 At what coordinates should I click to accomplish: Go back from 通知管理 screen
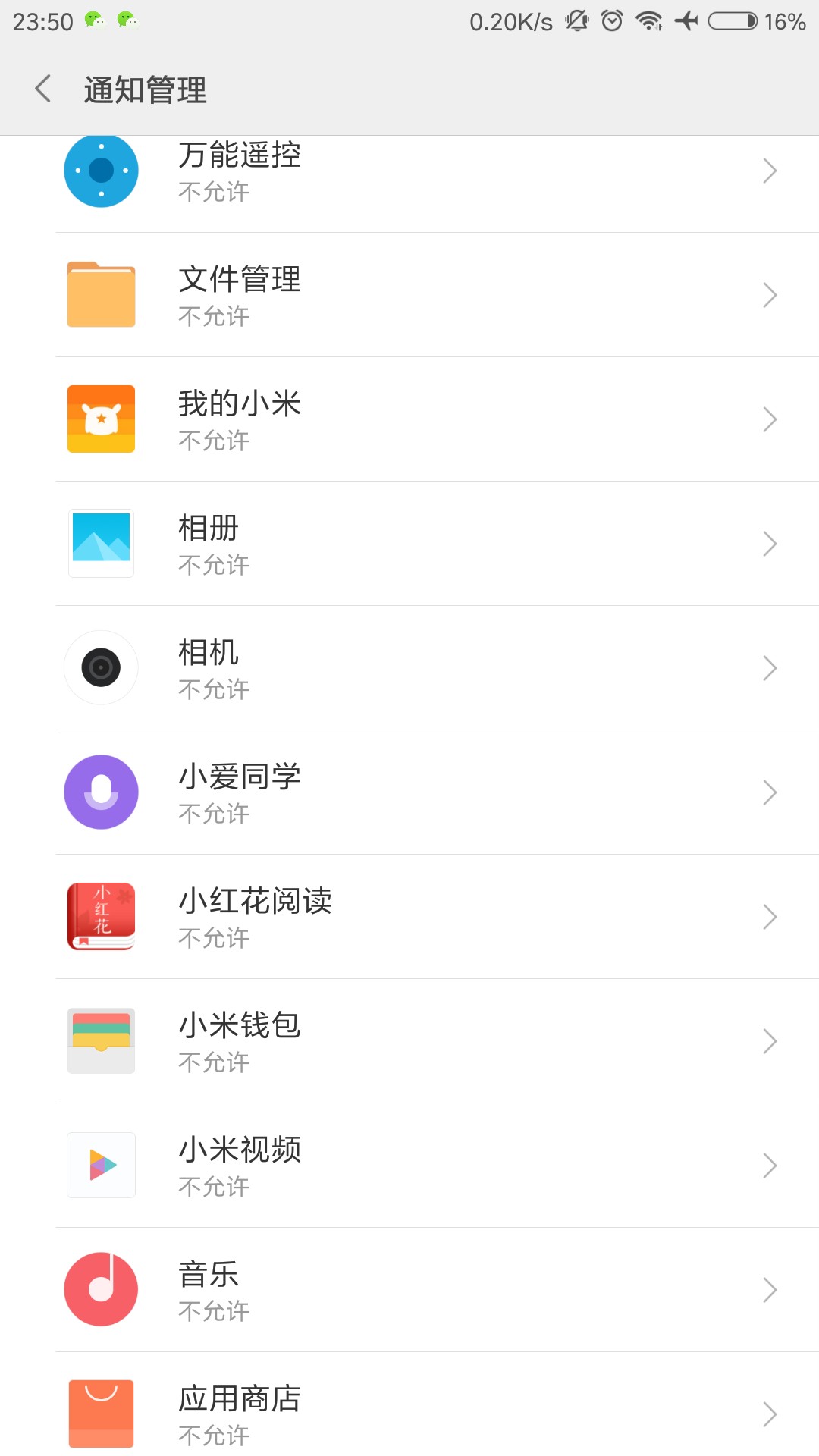[43, 89]
